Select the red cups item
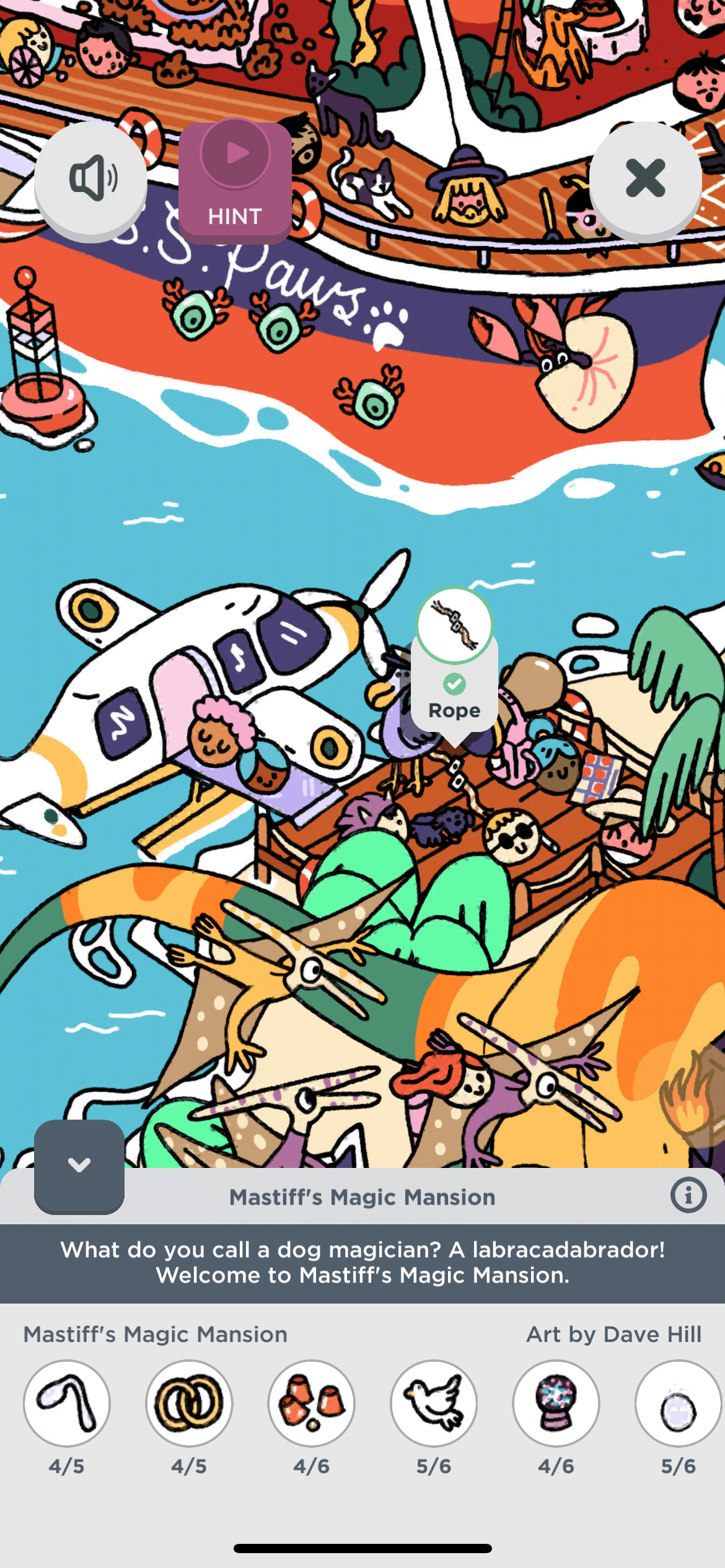The width and height of the screenshot is (725, 1568). 311,1403
